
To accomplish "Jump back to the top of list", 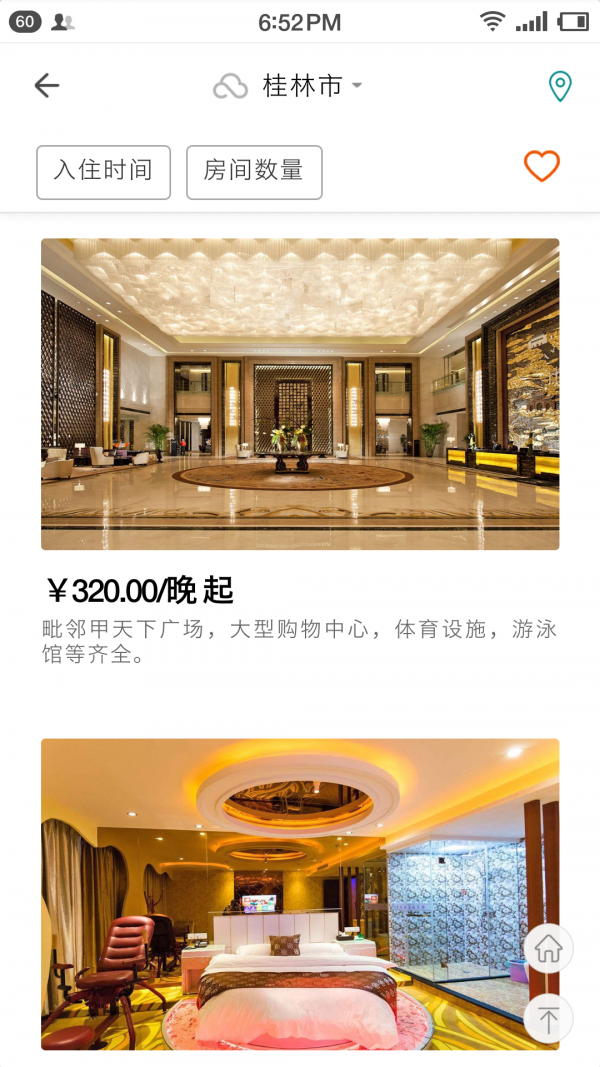I will [548, 1019].
